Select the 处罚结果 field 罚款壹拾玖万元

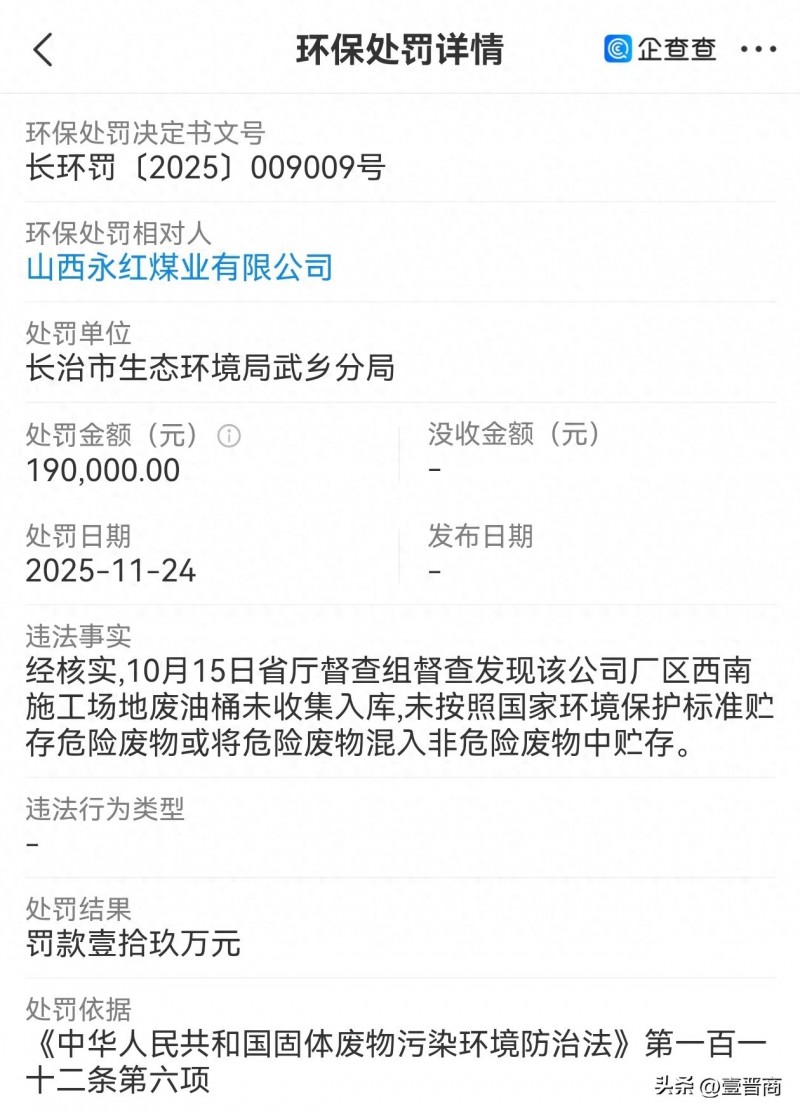135,944
